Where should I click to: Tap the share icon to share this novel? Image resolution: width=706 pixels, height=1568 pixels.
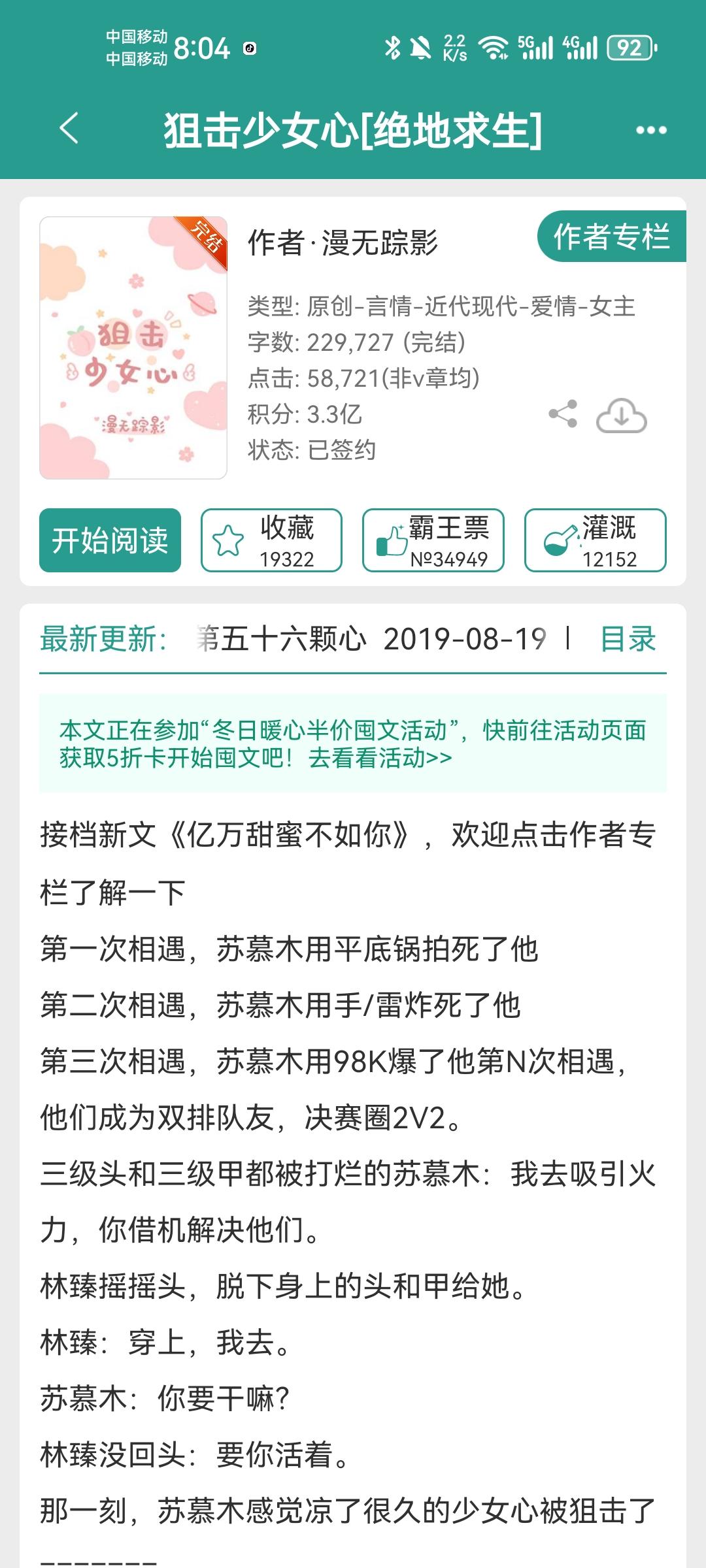(x=562, y=414)
